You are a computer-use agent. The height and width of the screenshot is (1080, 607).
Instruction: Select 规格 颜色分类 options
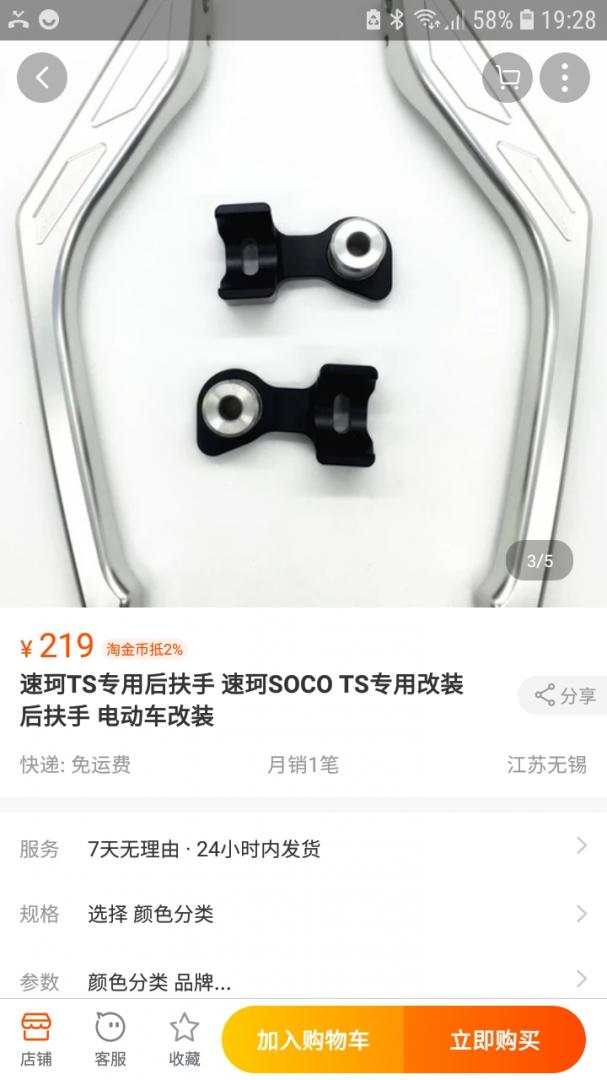tap(303, 913)
